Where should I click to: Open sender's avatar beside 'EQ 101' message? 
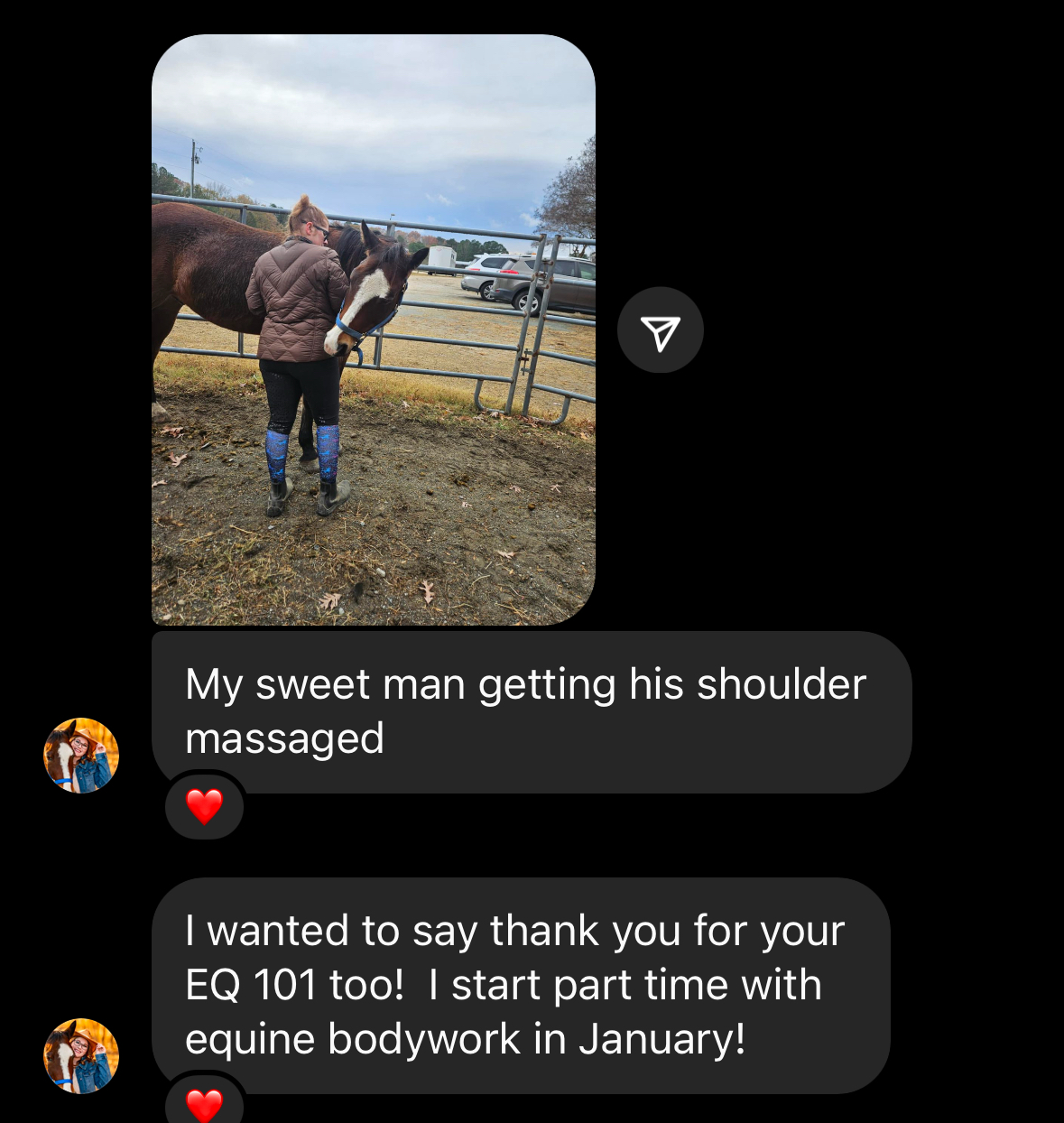(x=81, y=1056)
